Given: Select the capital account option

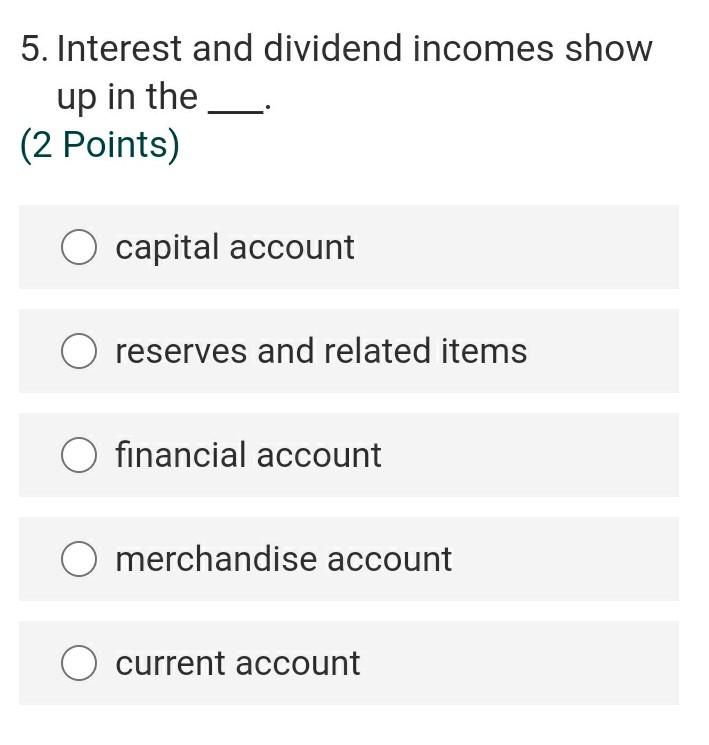Looking at the screenshot, I should tap(79, 247).
